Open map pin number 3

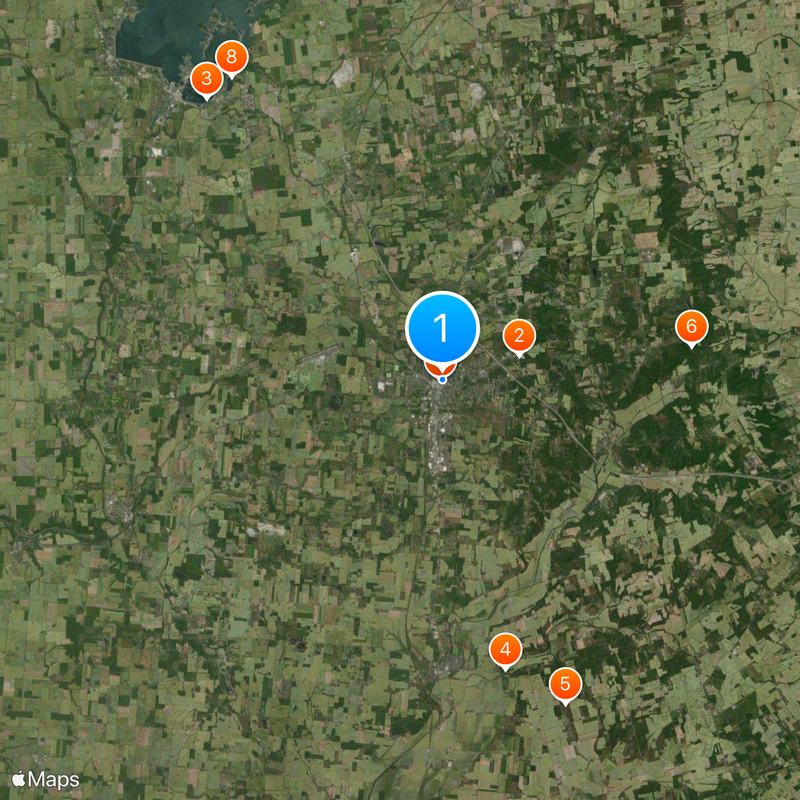(205, 78)
